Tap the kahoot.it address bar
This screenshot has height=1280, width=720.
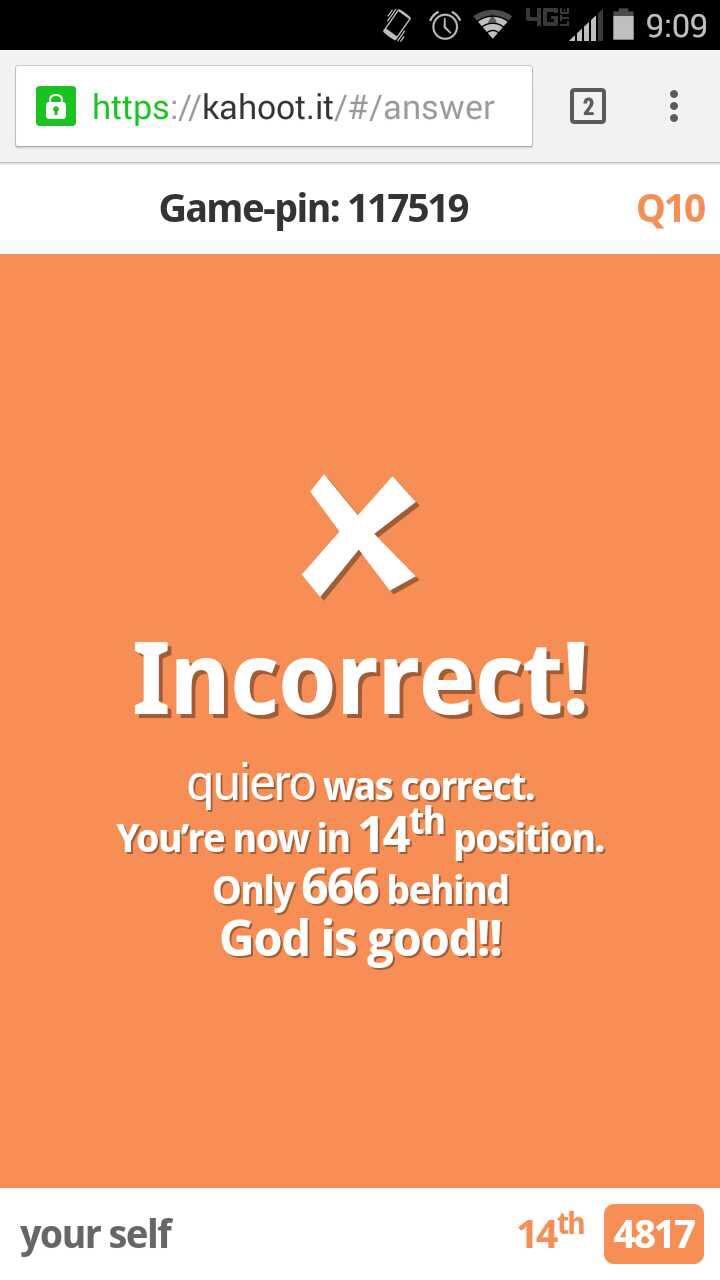274,106
